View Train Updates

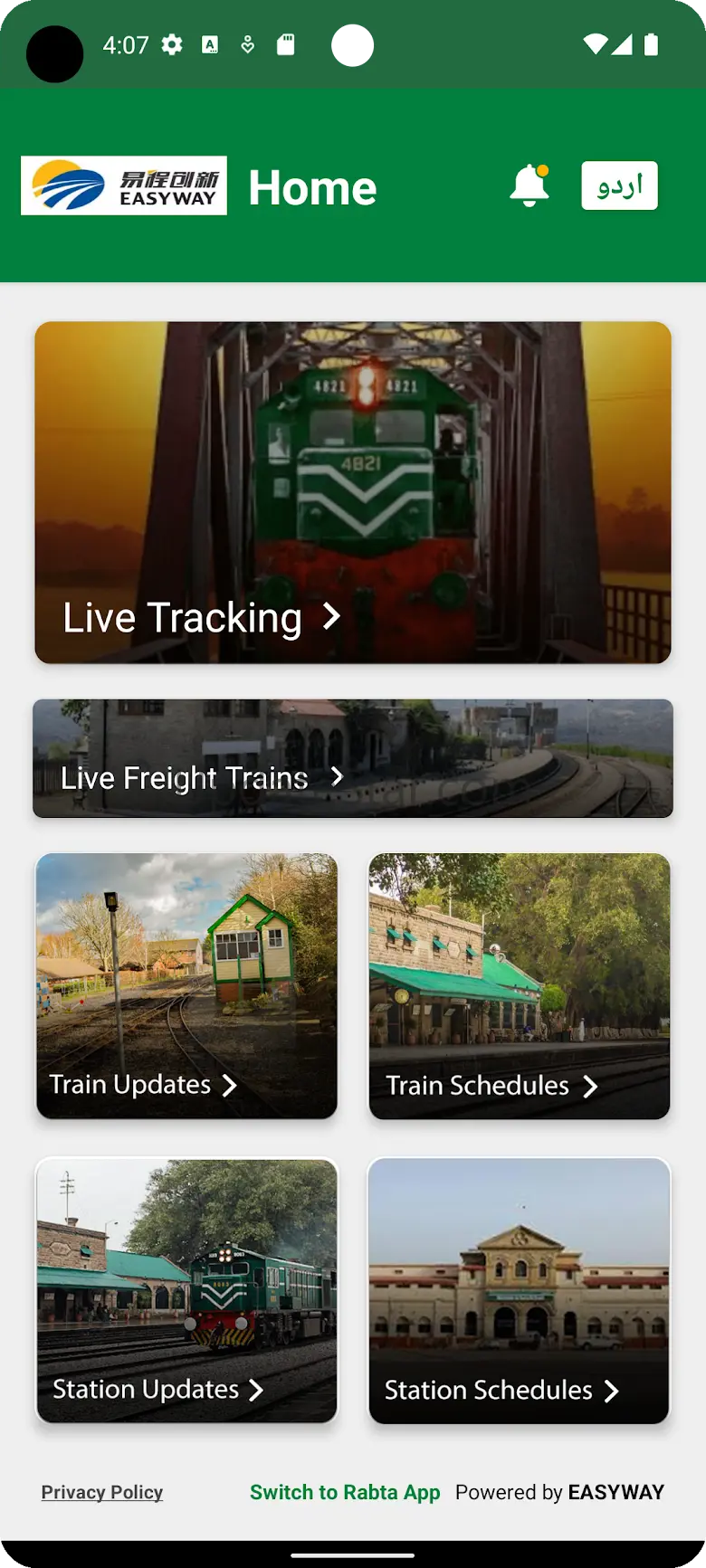tap(186, 985)
